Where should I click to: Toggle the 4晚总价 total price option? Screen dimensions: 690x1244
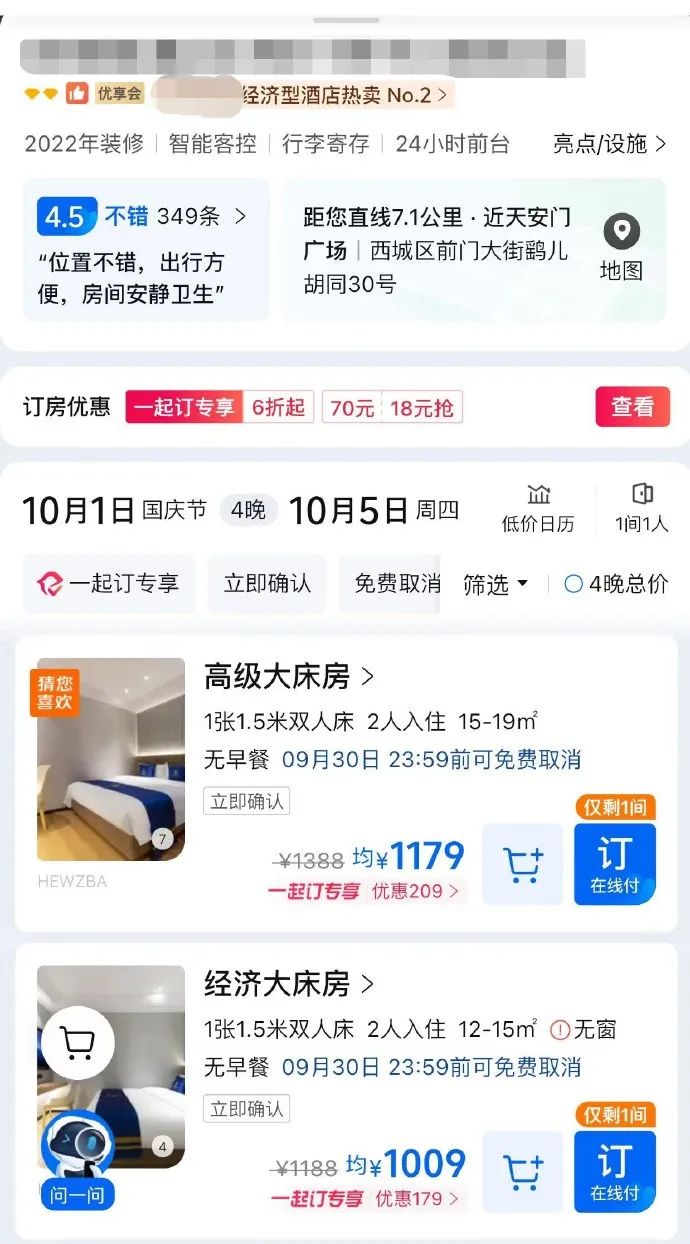[617, 585]
